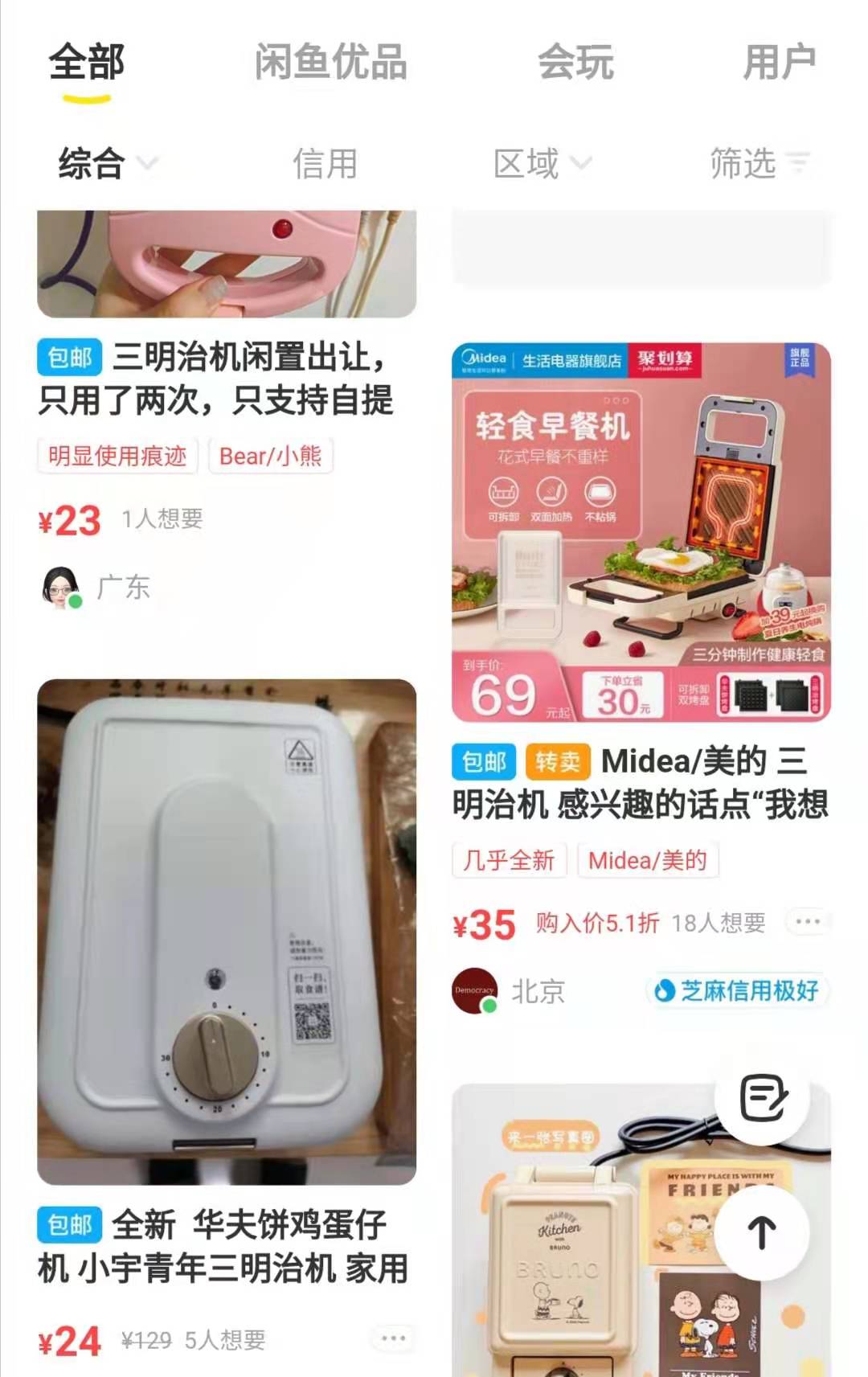View the Midea/美的 三明治机 listing
The width and height of the screenshot is (868, 1377).
point(641,781)
